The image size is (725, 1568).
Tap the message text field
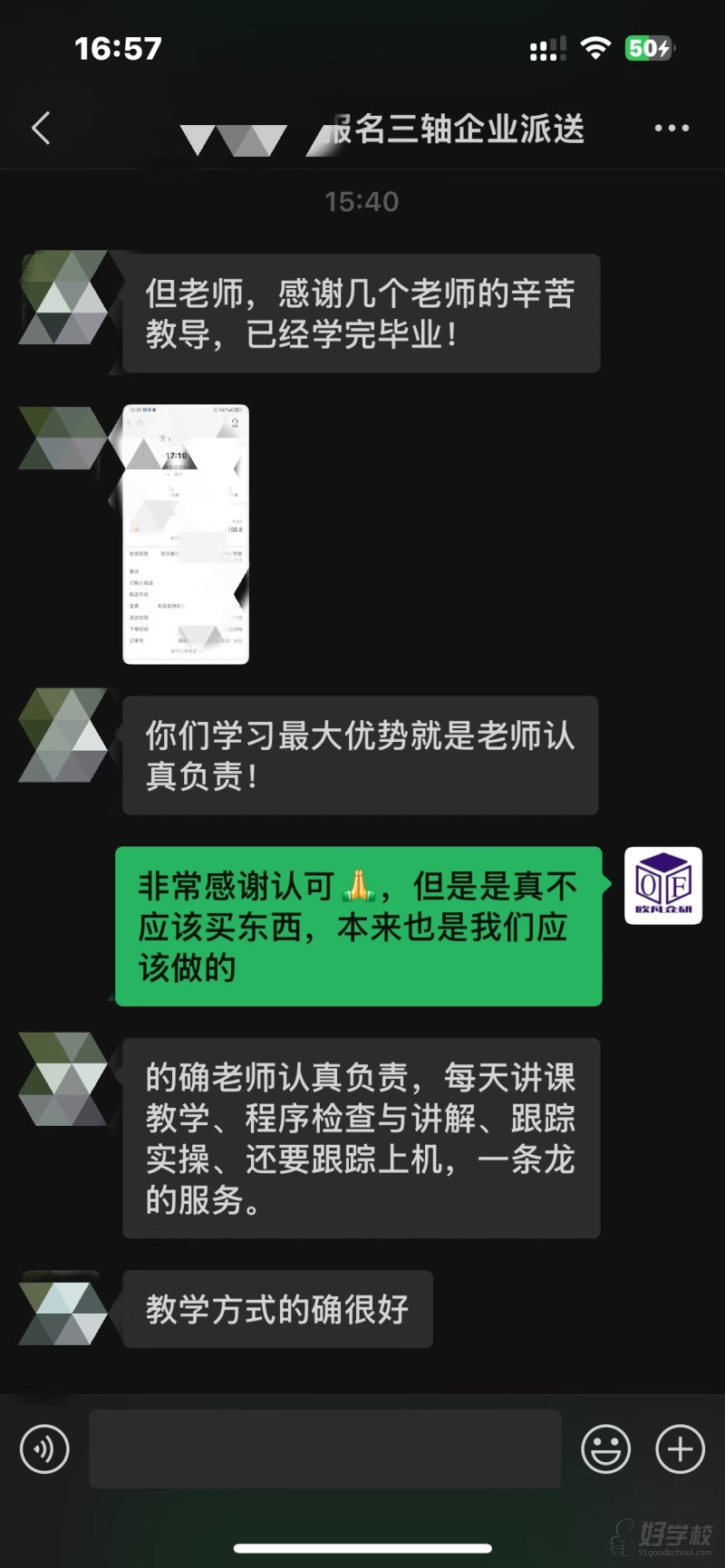pyautogui.click(x=324, y=1448)
